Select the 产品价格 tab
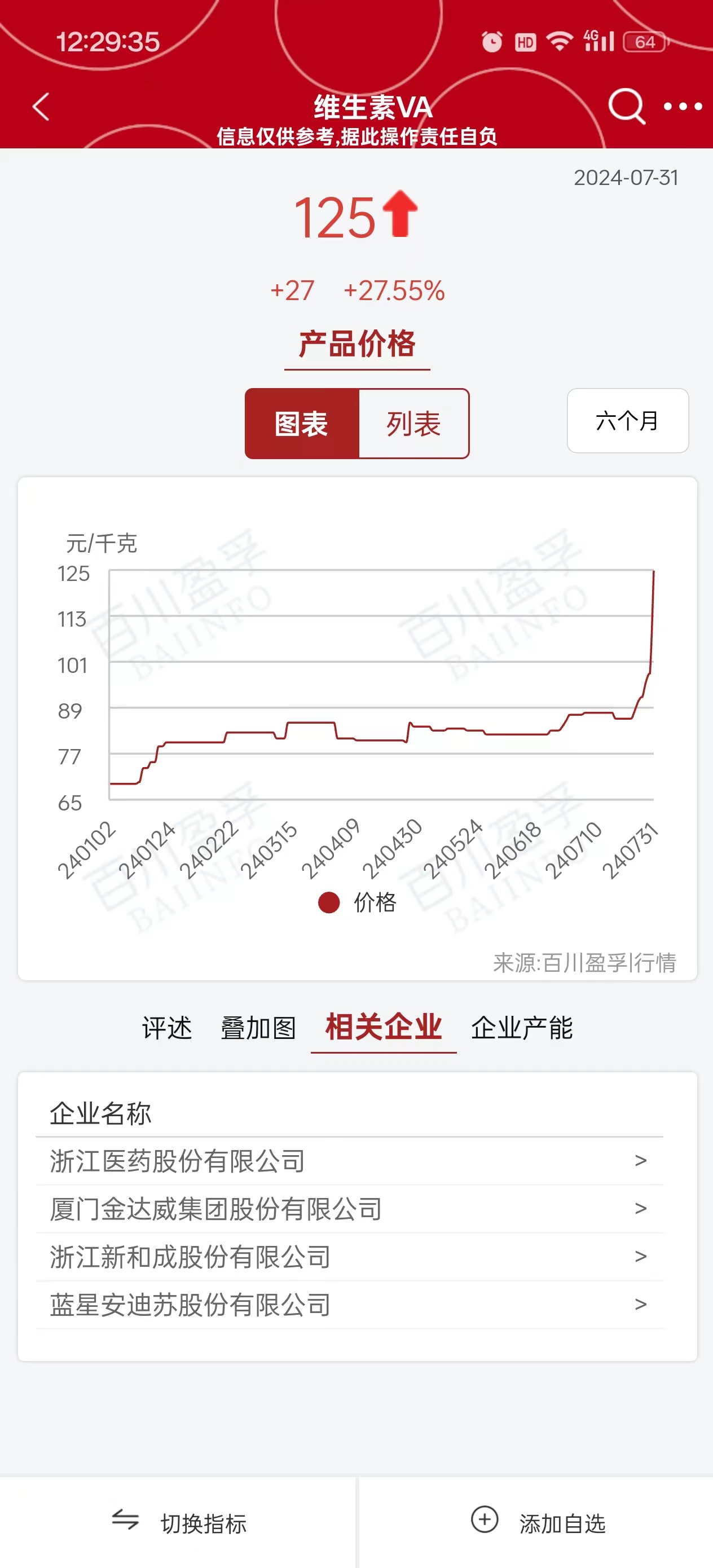 pos(357,345)
